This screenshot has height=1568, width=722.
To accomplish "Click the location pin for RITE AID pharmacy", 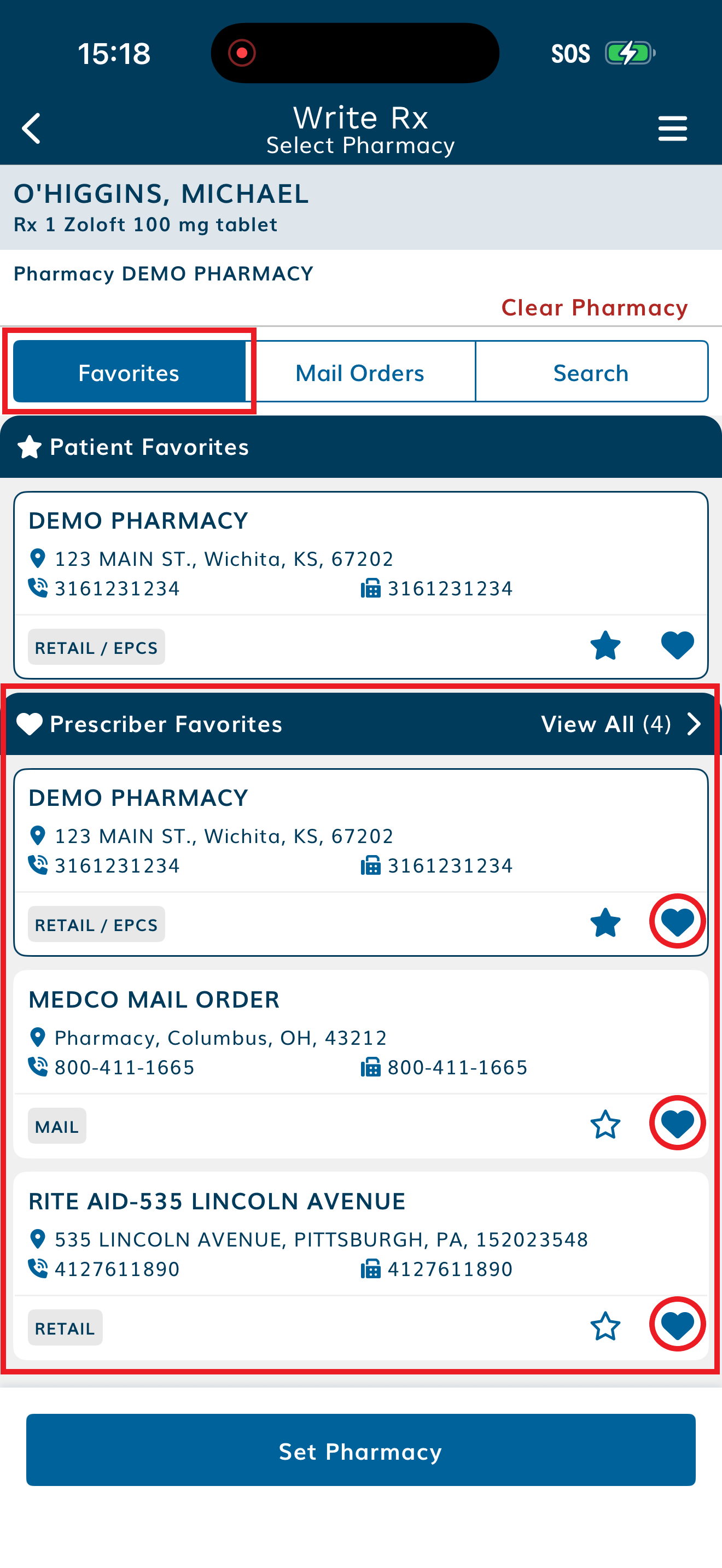I will point(38,1239).
